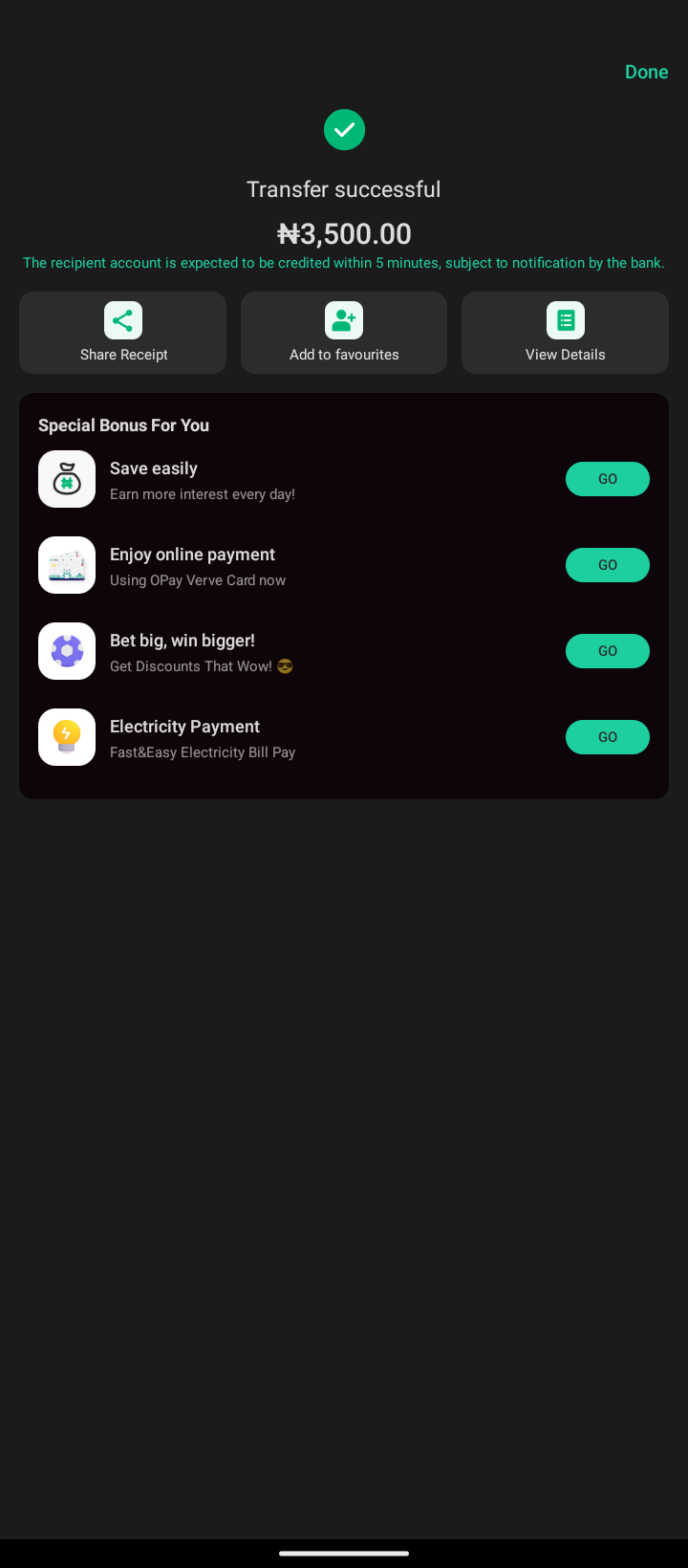The image size is (688, 1568).
Task: Tap GO for Electricity Payment
Action: click(x=607, y=737)
